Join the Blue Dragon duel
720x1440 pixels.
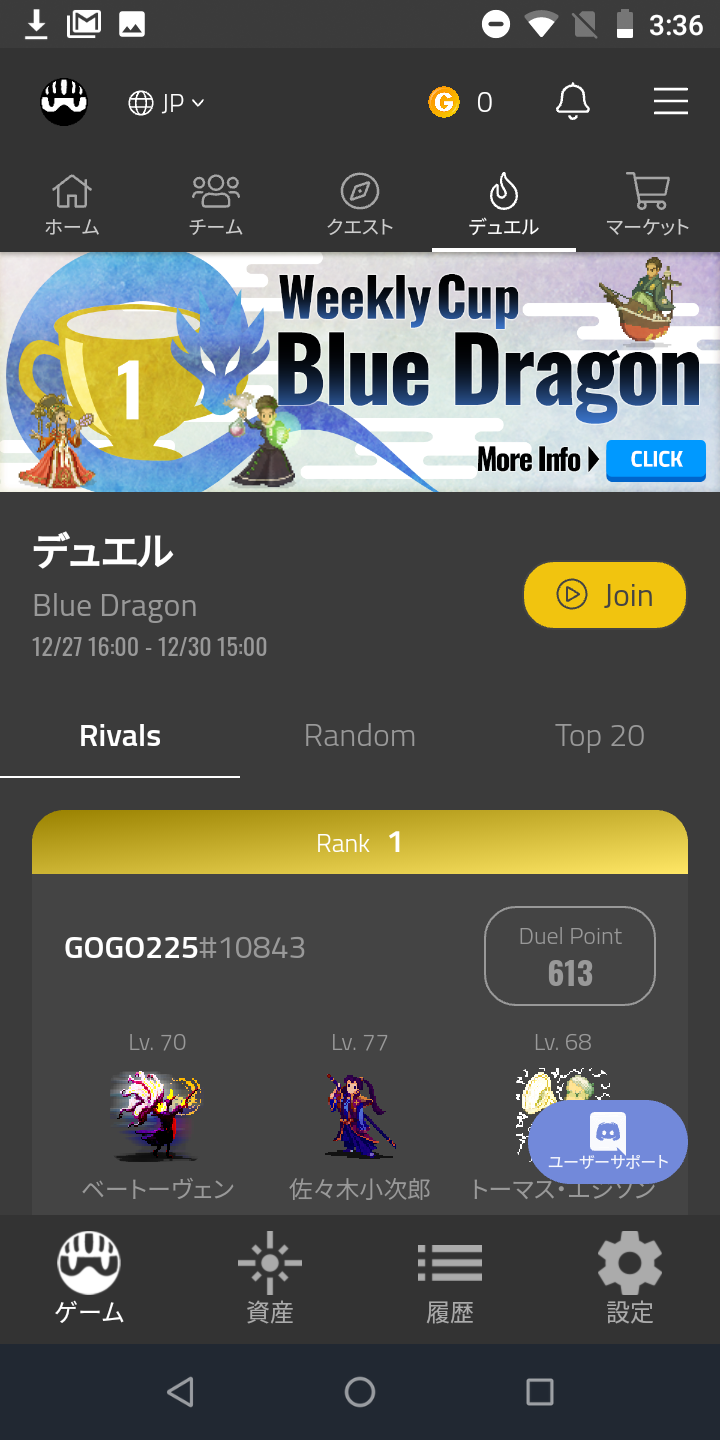(605, 595)
